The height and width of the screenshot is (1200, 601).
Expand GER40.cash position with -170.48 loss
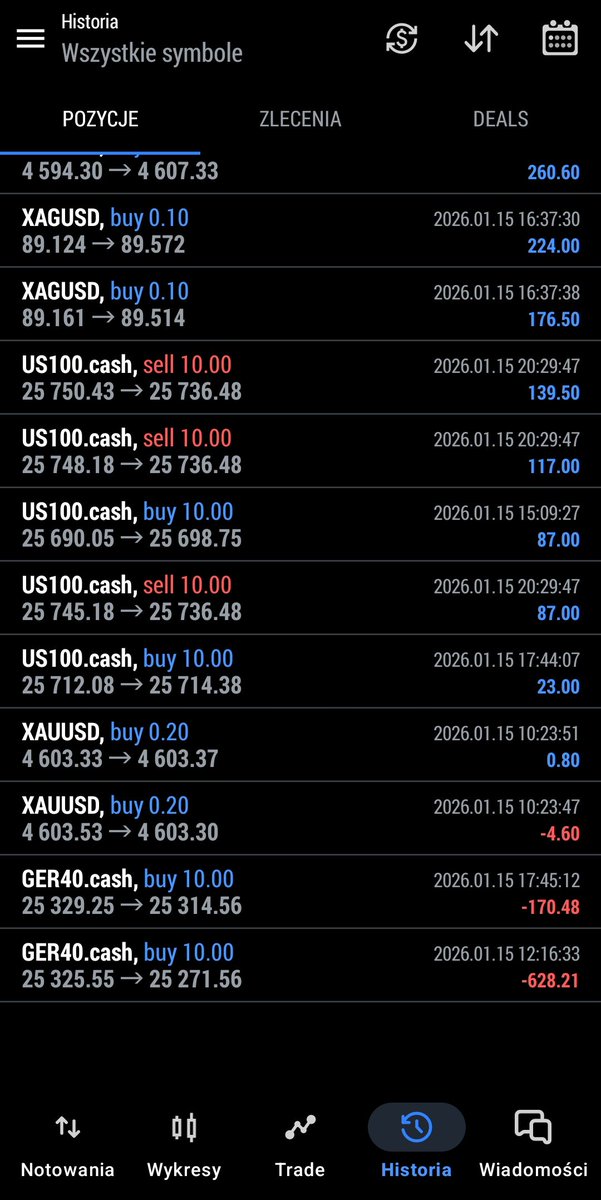[300, 893]
